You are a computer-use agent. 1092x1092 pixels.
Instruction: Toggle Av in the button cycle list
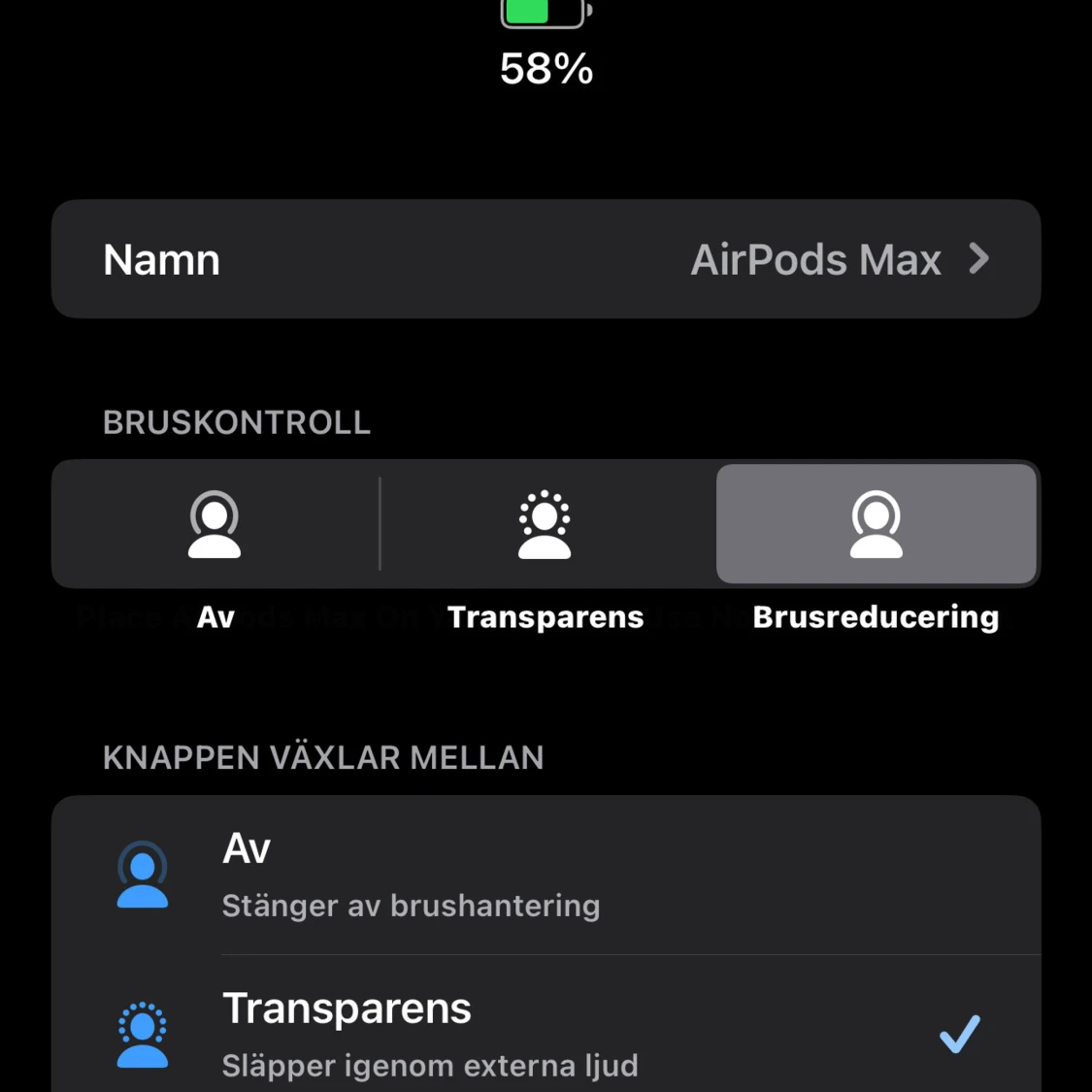546,875
